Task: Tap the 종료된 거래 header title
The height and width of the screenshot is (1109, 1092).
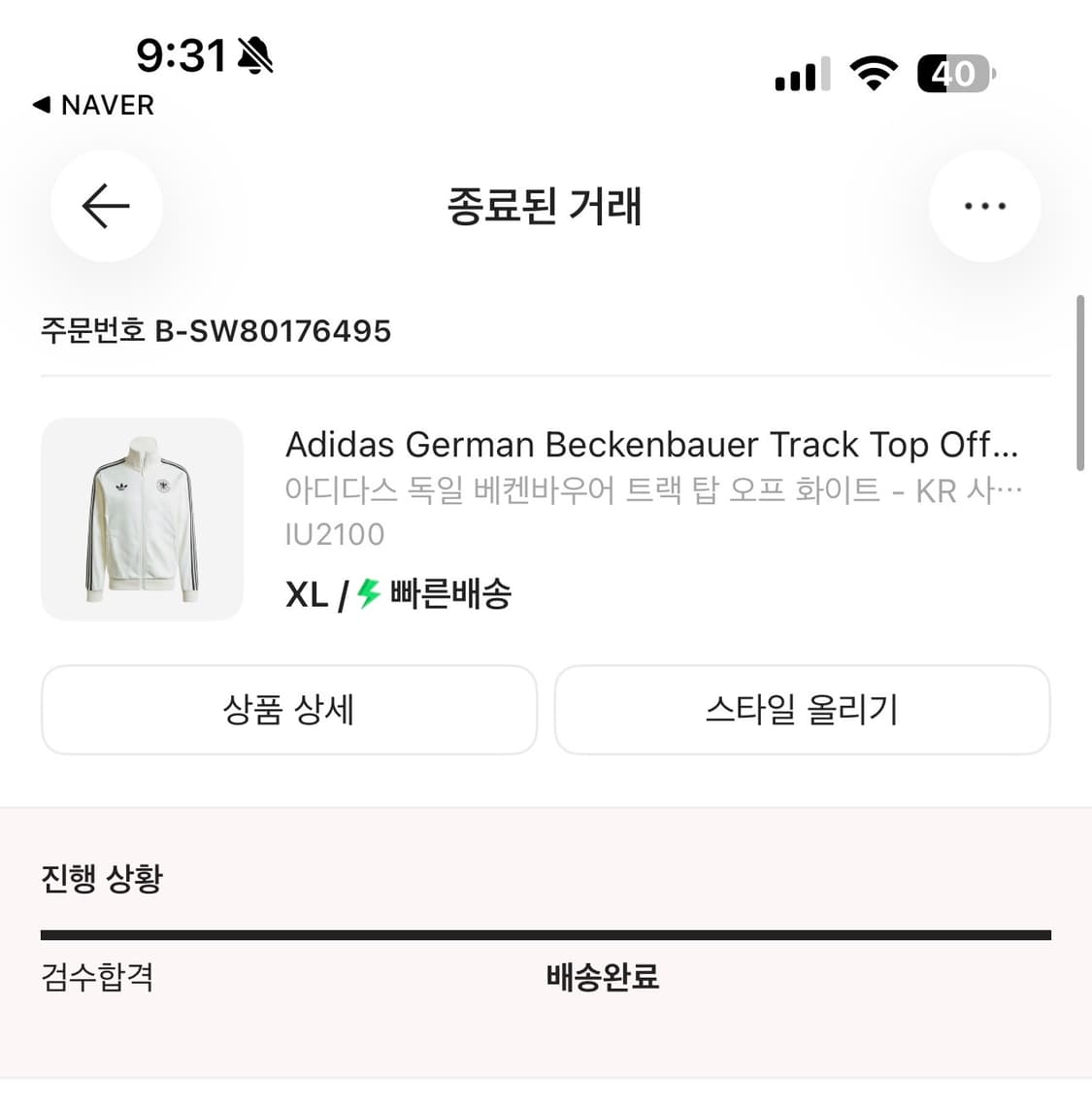Action: coord(546,206)
